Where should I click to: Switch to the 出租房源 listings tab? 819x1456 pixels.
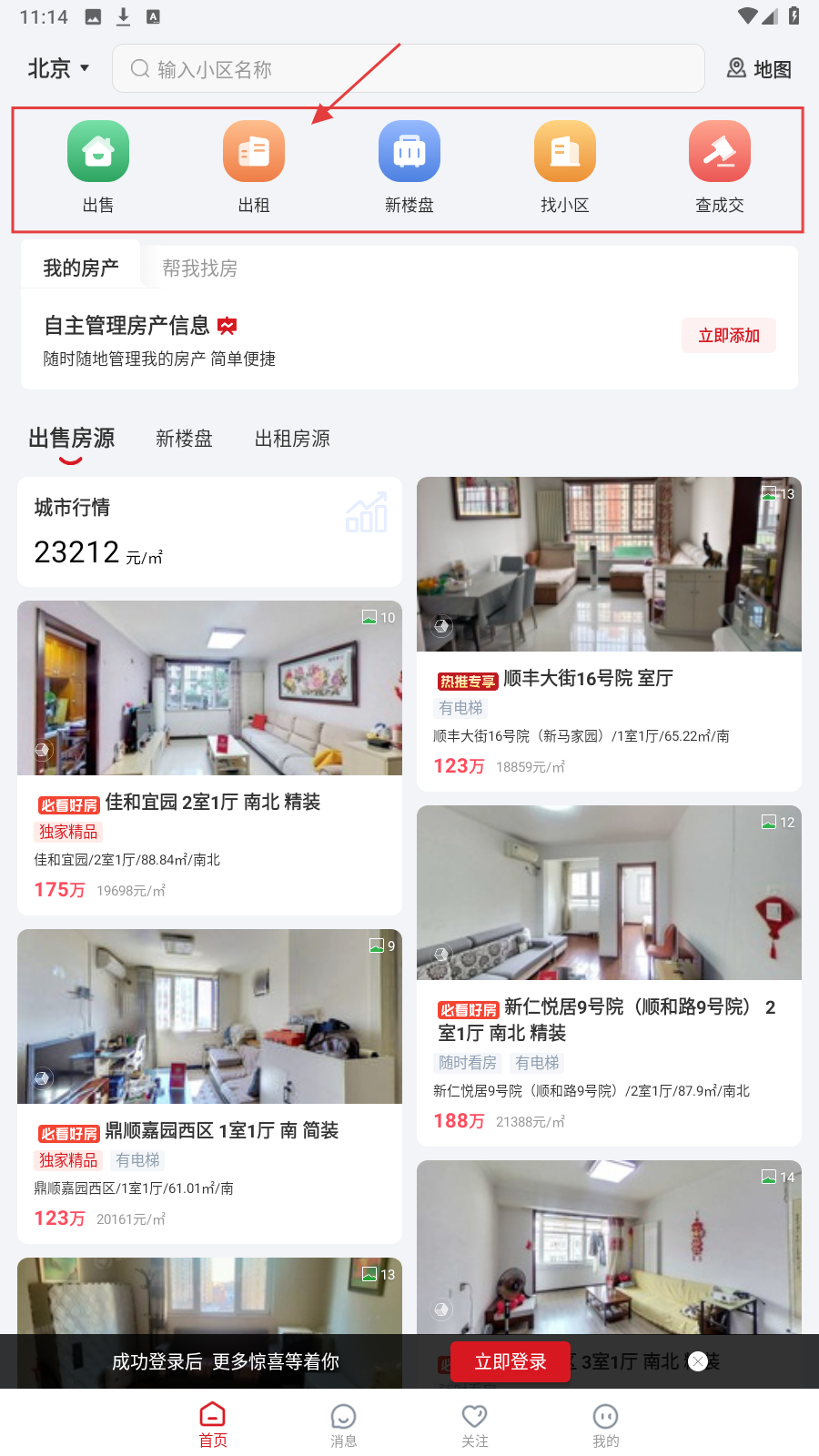[292, 439]
